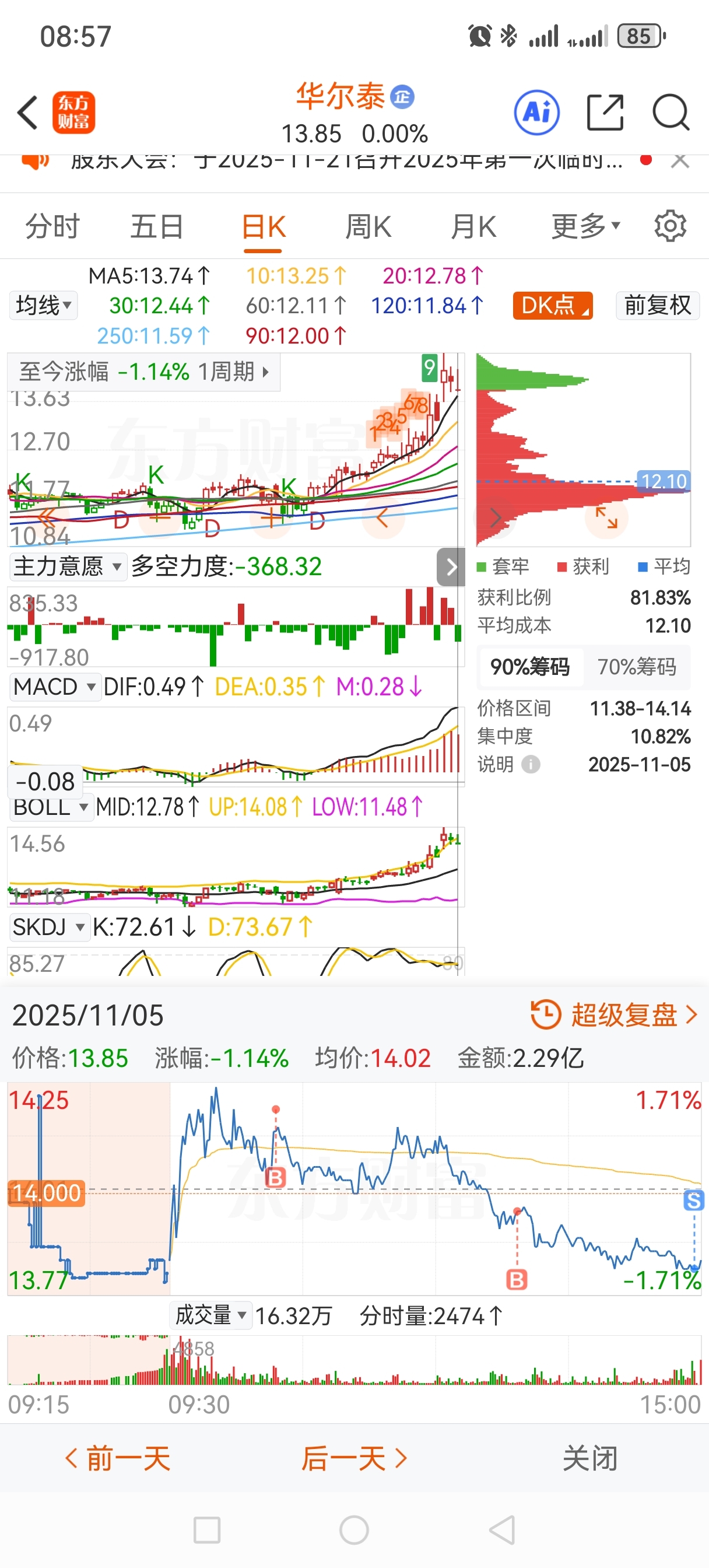Share this stock page
Screen dimensions: 709x1568
[605, 113]
